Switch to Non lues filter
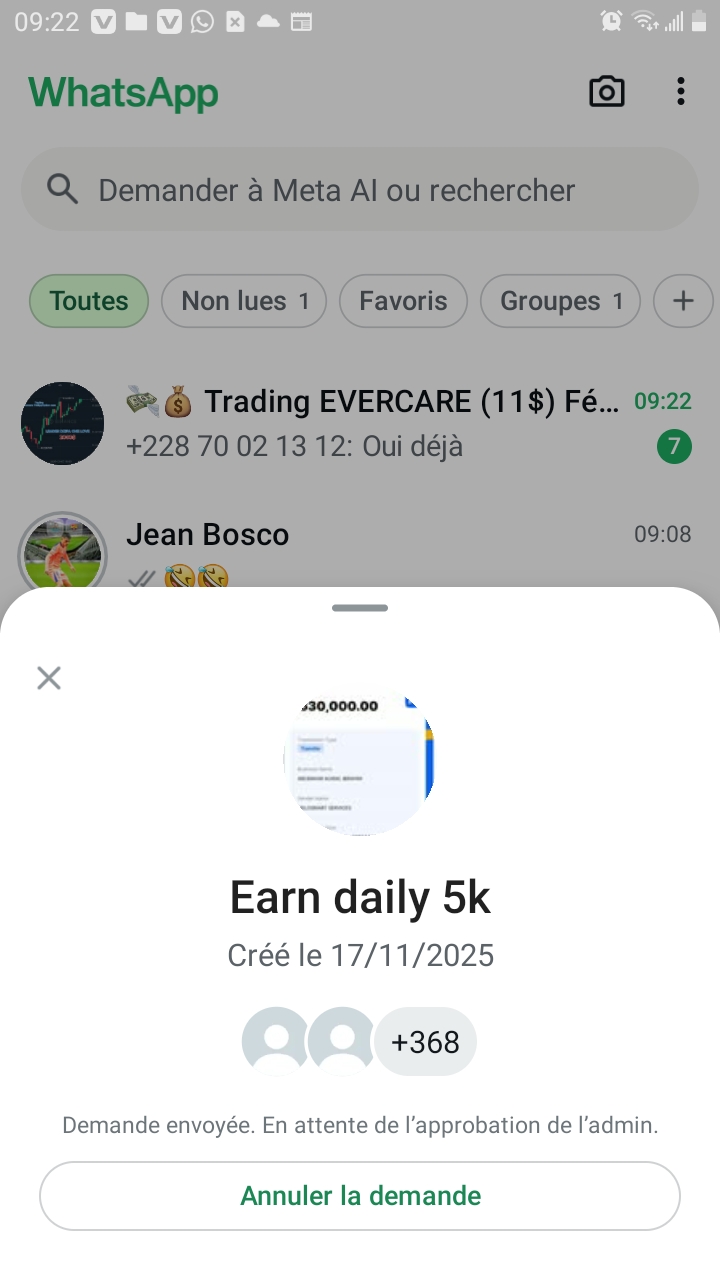The height and width of the screenshot is (1280, 720). pos(244,301)
